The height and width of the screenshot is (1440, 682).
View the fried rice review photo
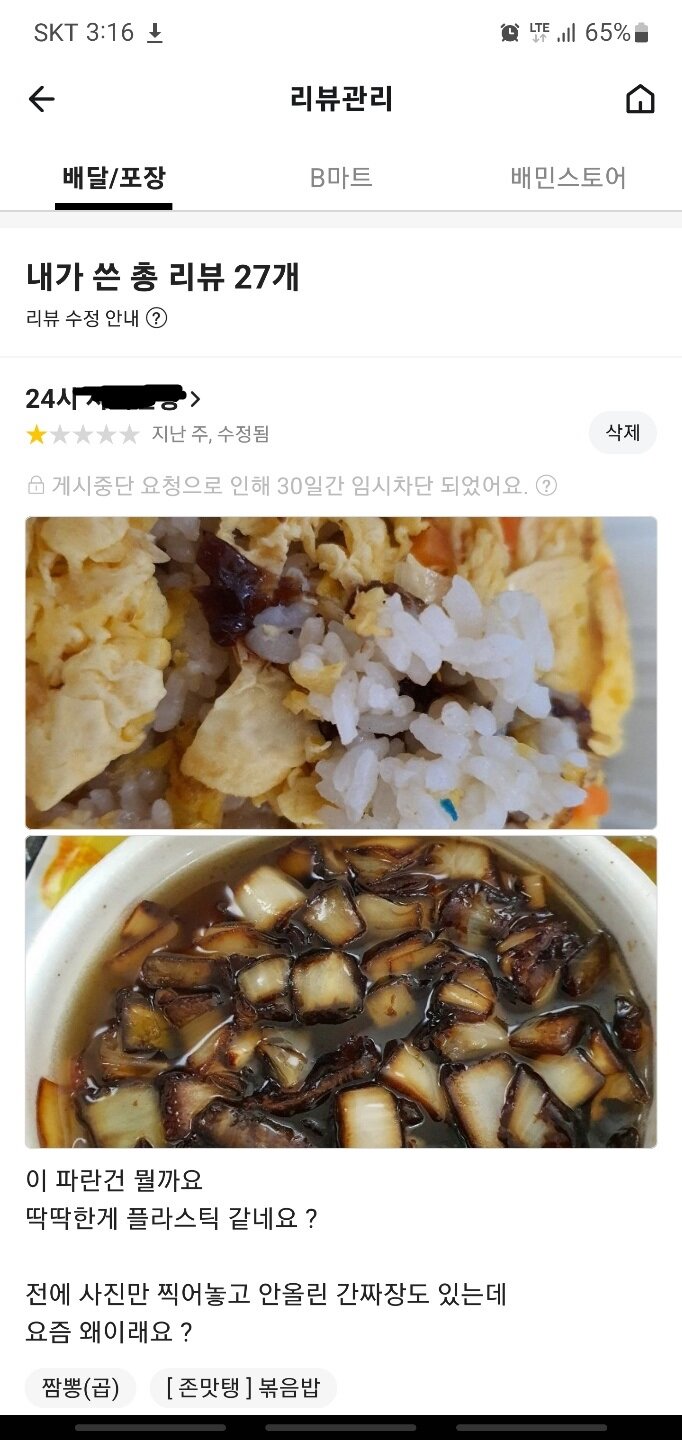coord(341,672)
